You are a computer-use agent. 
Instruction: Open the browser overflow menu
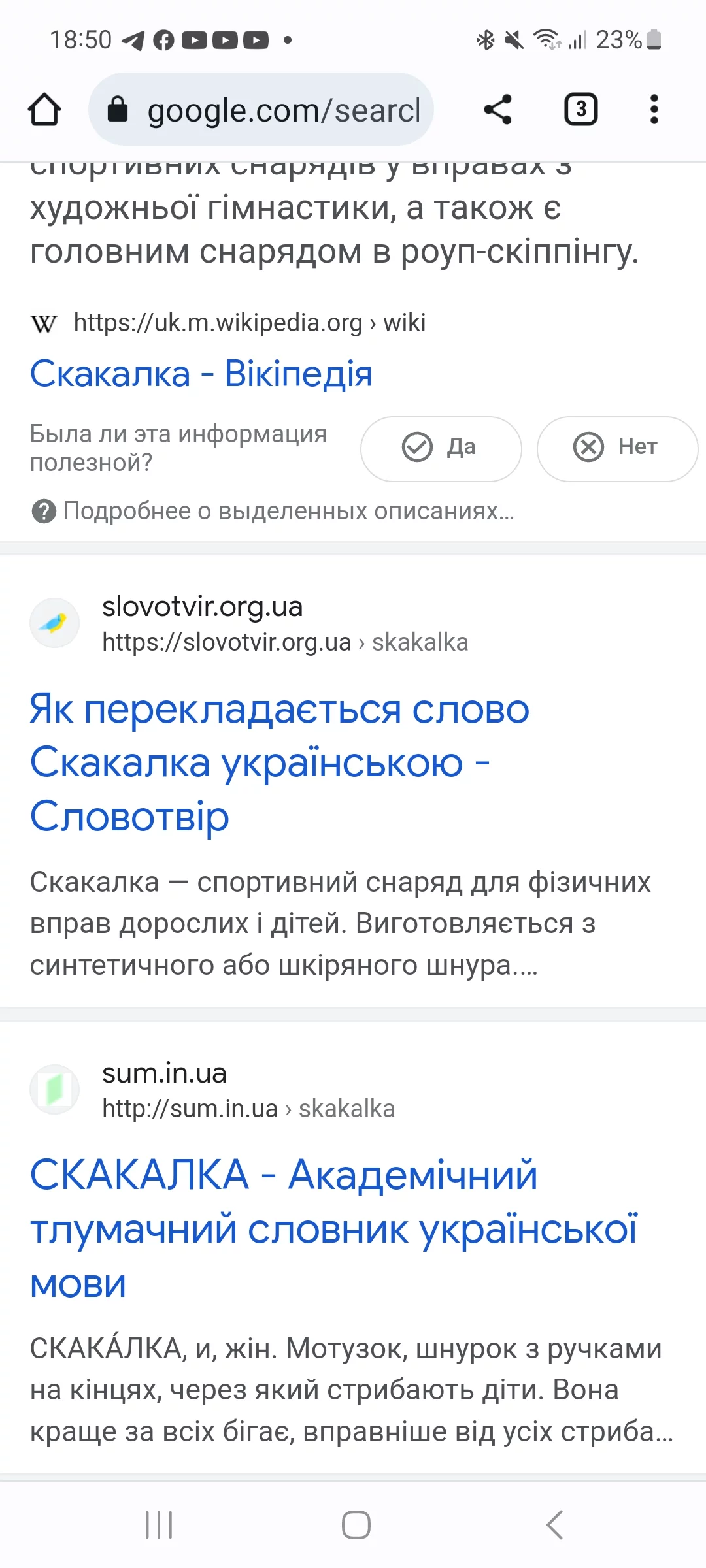654,109
